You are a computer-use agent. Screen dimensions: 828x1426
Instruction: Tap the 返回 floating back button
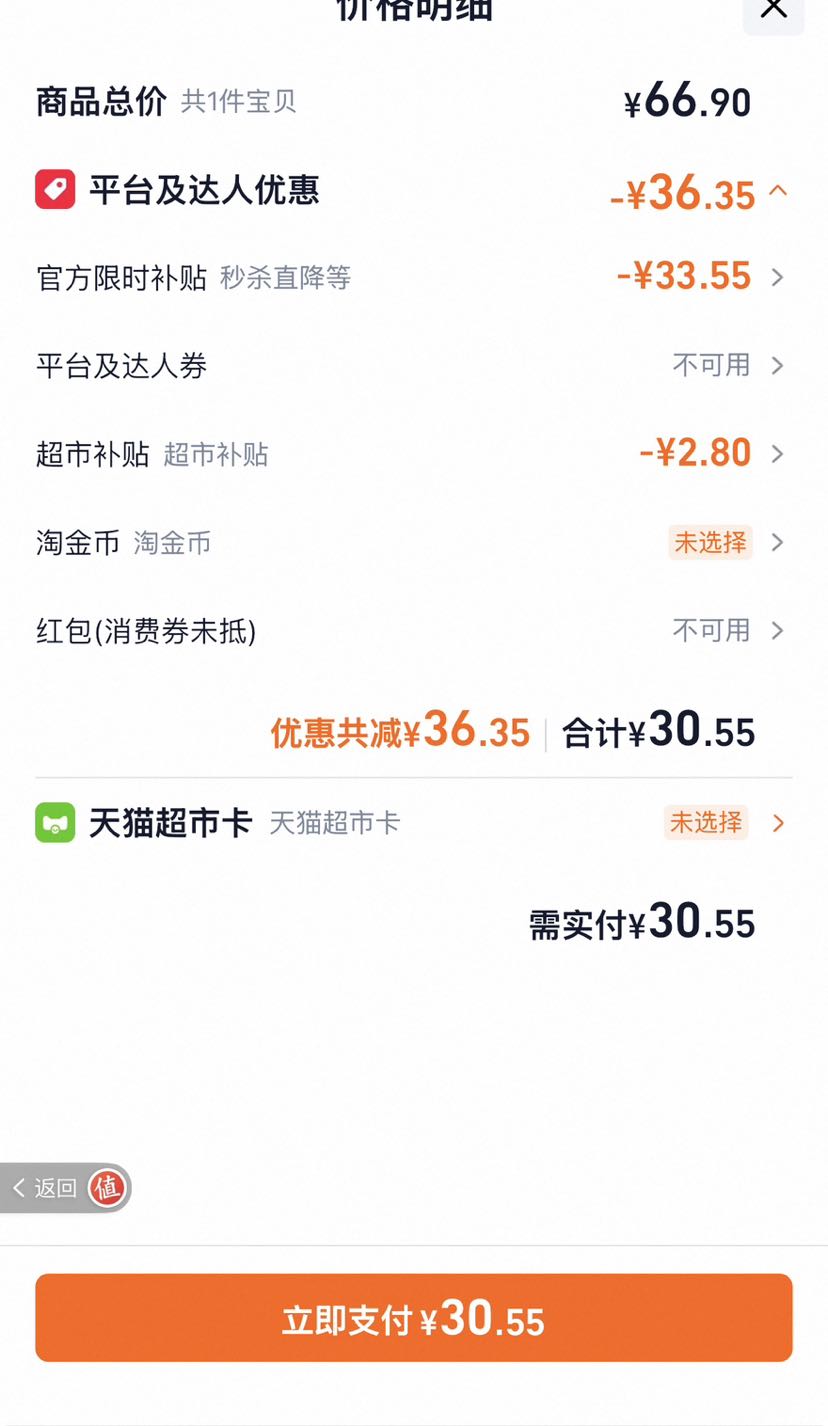click(65, 1188)
